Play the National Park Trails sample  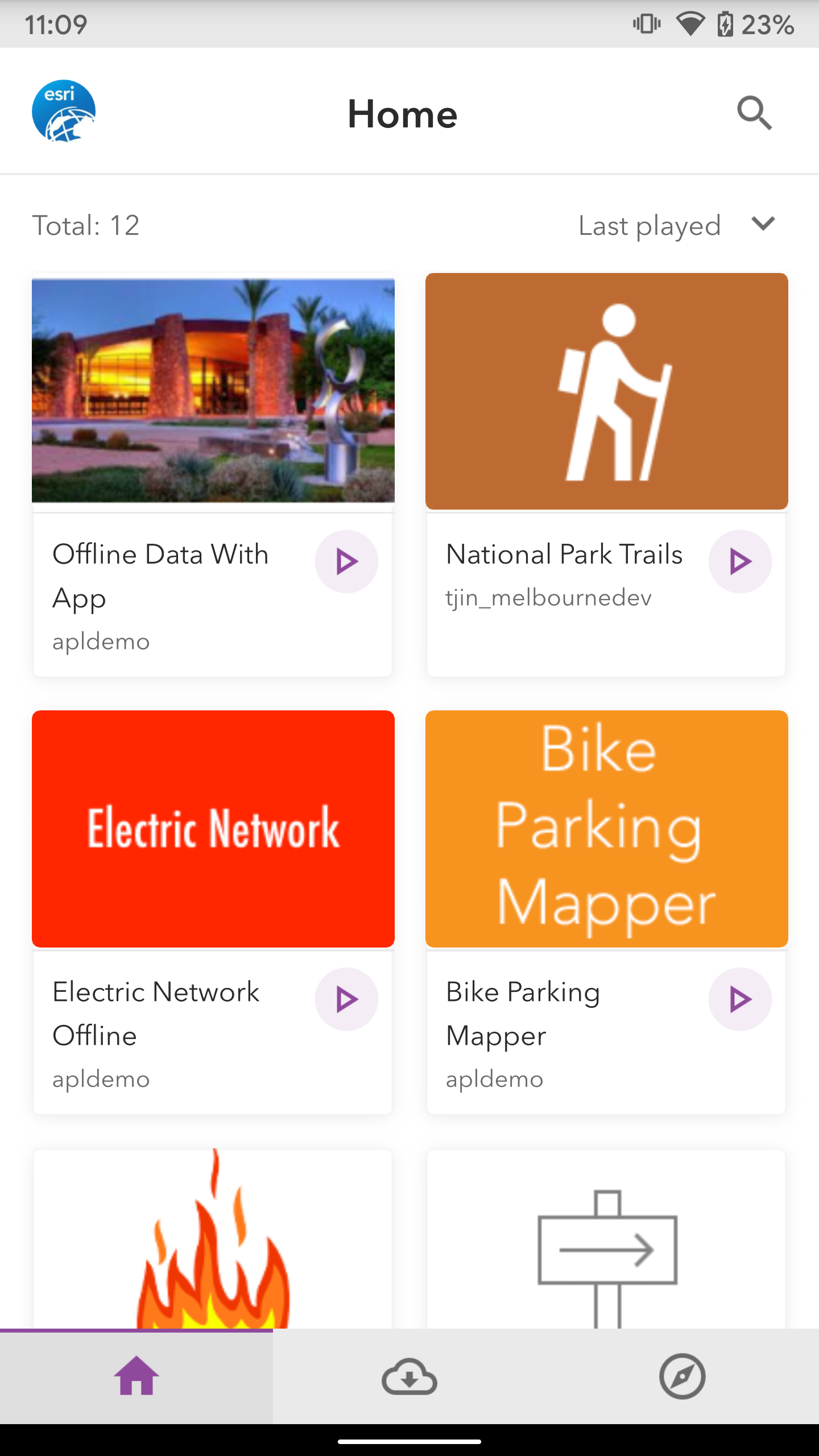740,561
